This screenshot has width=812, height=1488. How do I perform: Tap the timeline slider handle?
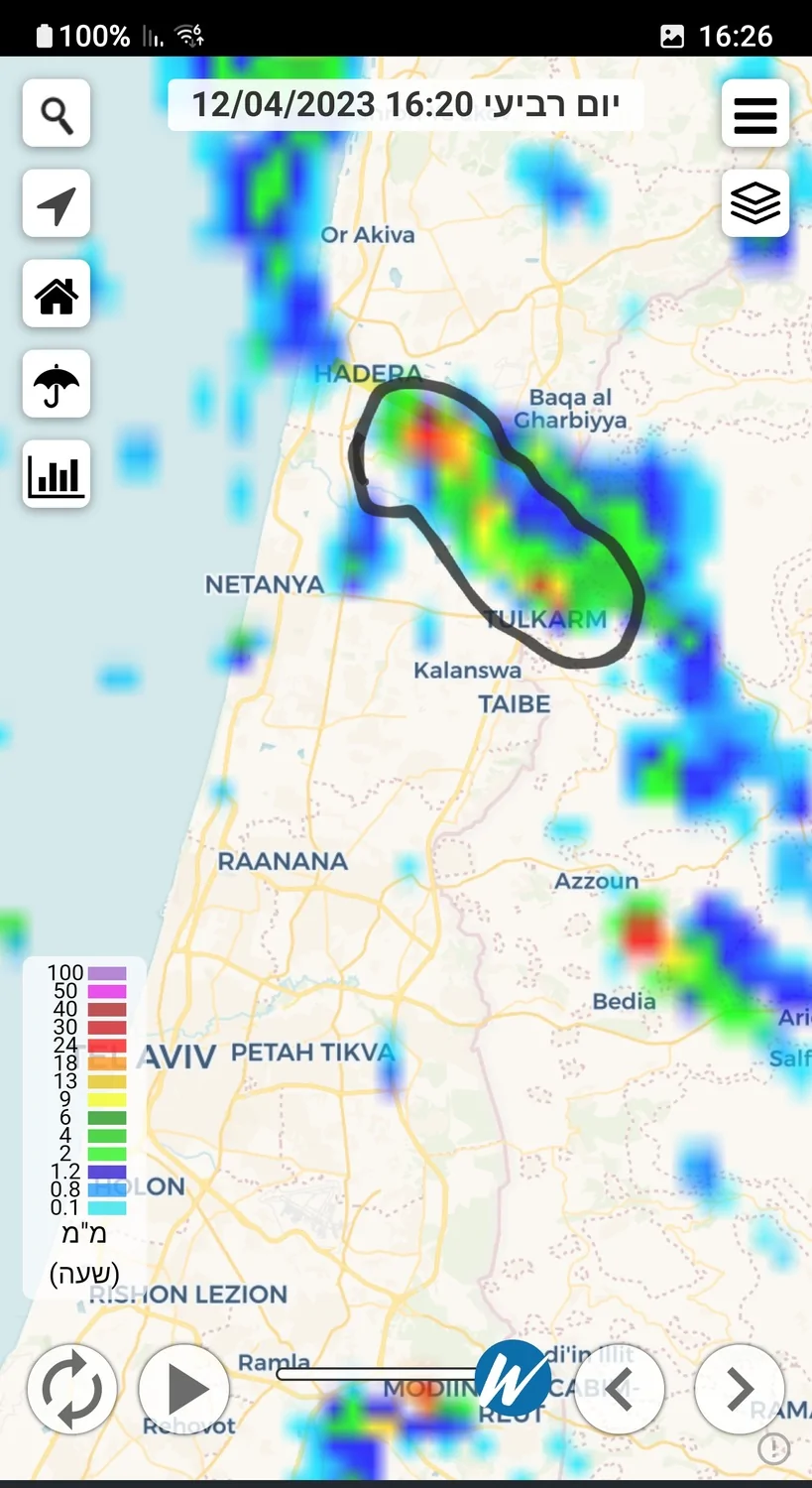pyautogui.click(x=512, y=1378)
